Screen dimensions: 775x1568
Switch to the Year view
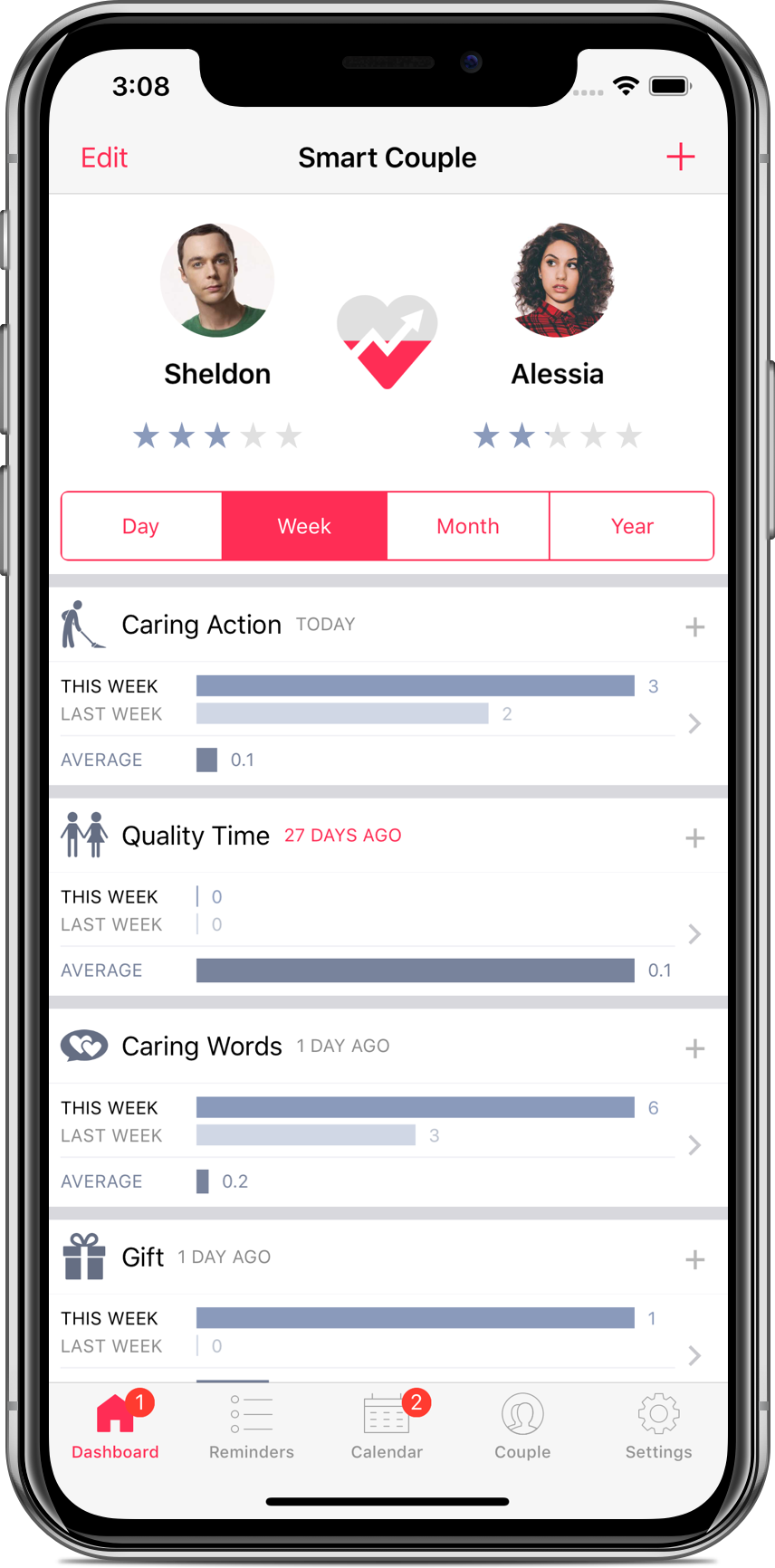(631, 526)
